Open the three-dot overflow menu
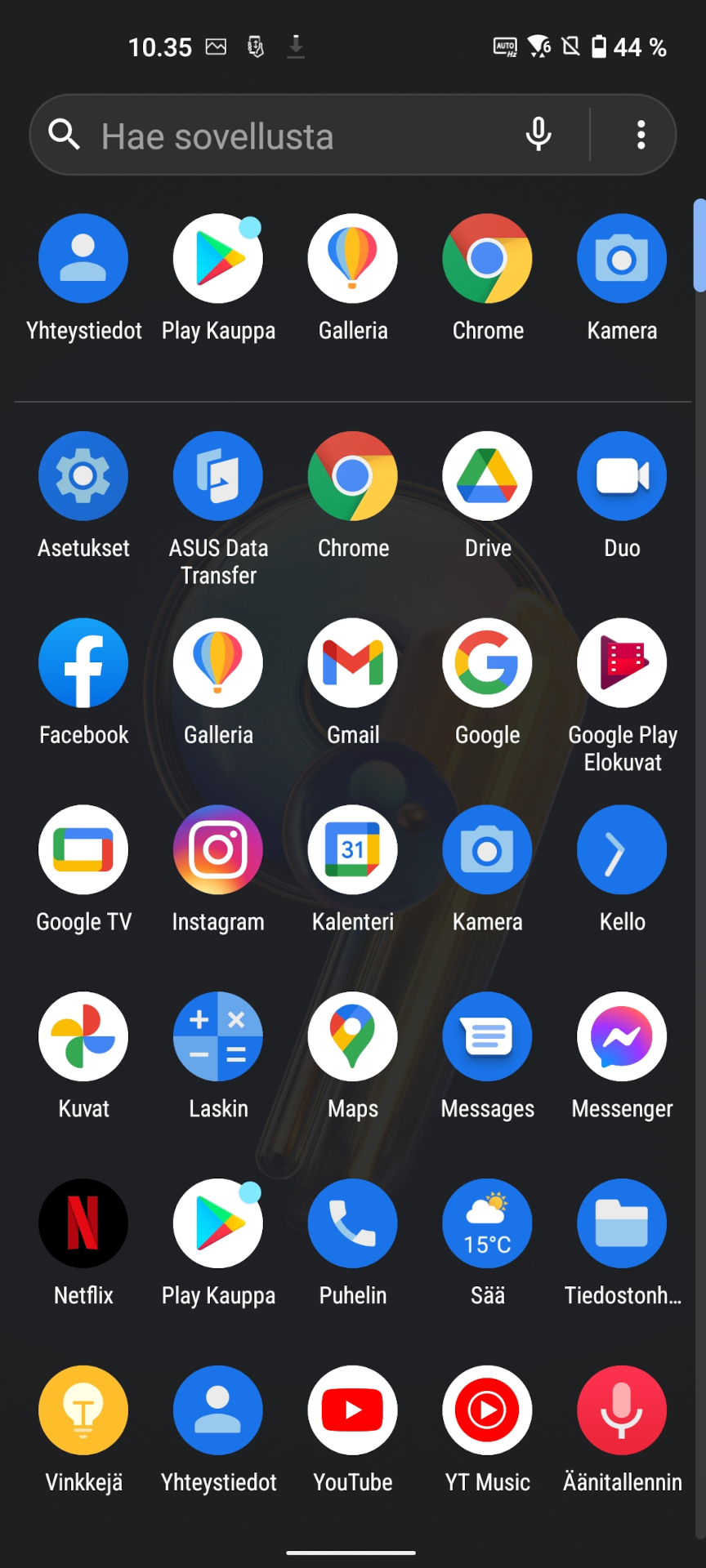Image resolution: width=706 pixels, height=1568 pixels. (641, 135)
